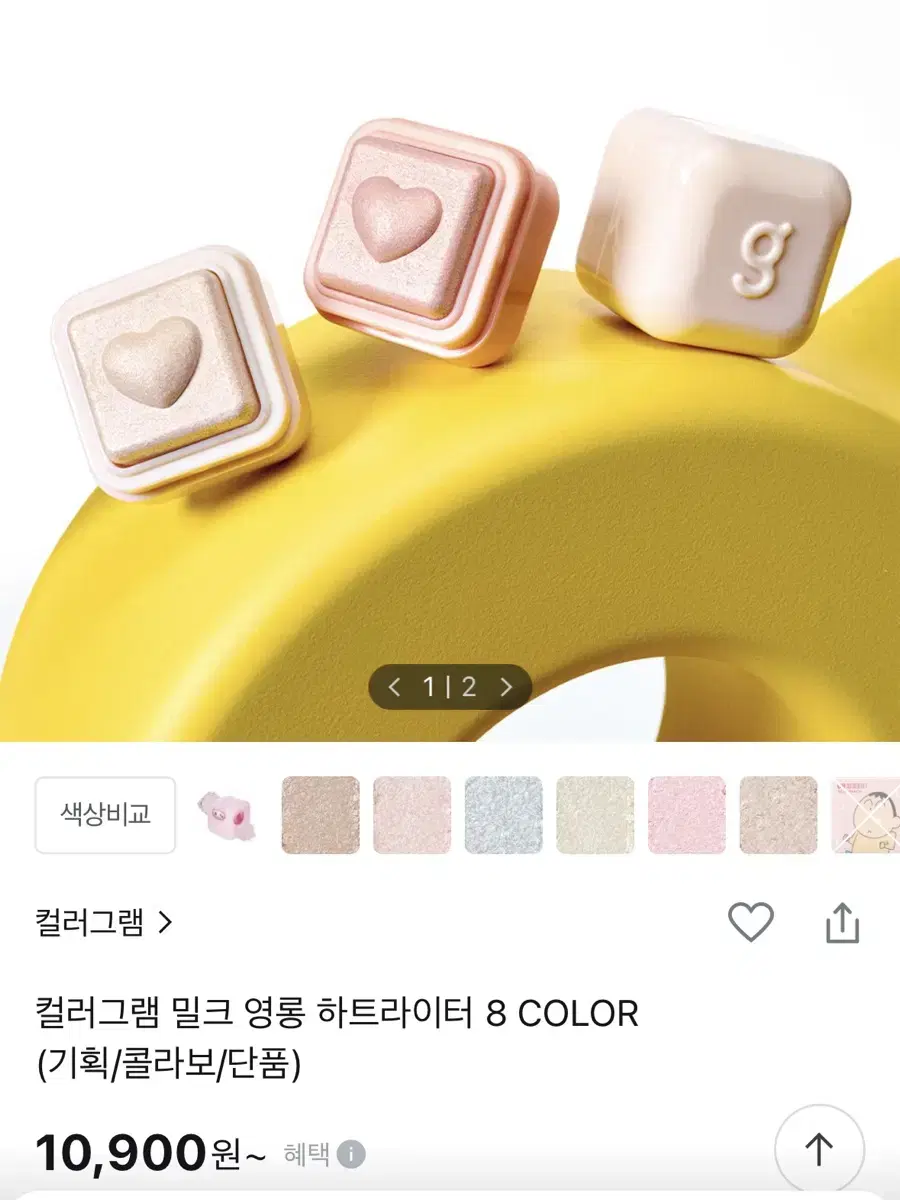
Task: Select the pig character option icon
Action: pos(225,813)
